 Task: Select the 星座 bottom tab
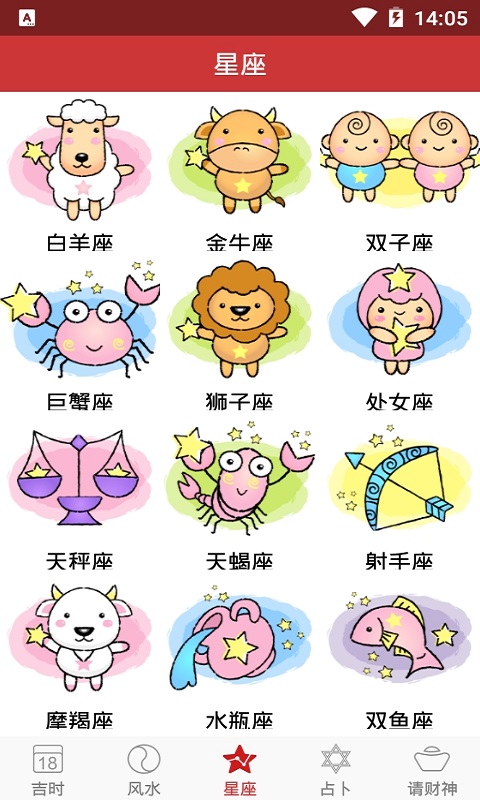pyautogui.click(x=240, y=769)
